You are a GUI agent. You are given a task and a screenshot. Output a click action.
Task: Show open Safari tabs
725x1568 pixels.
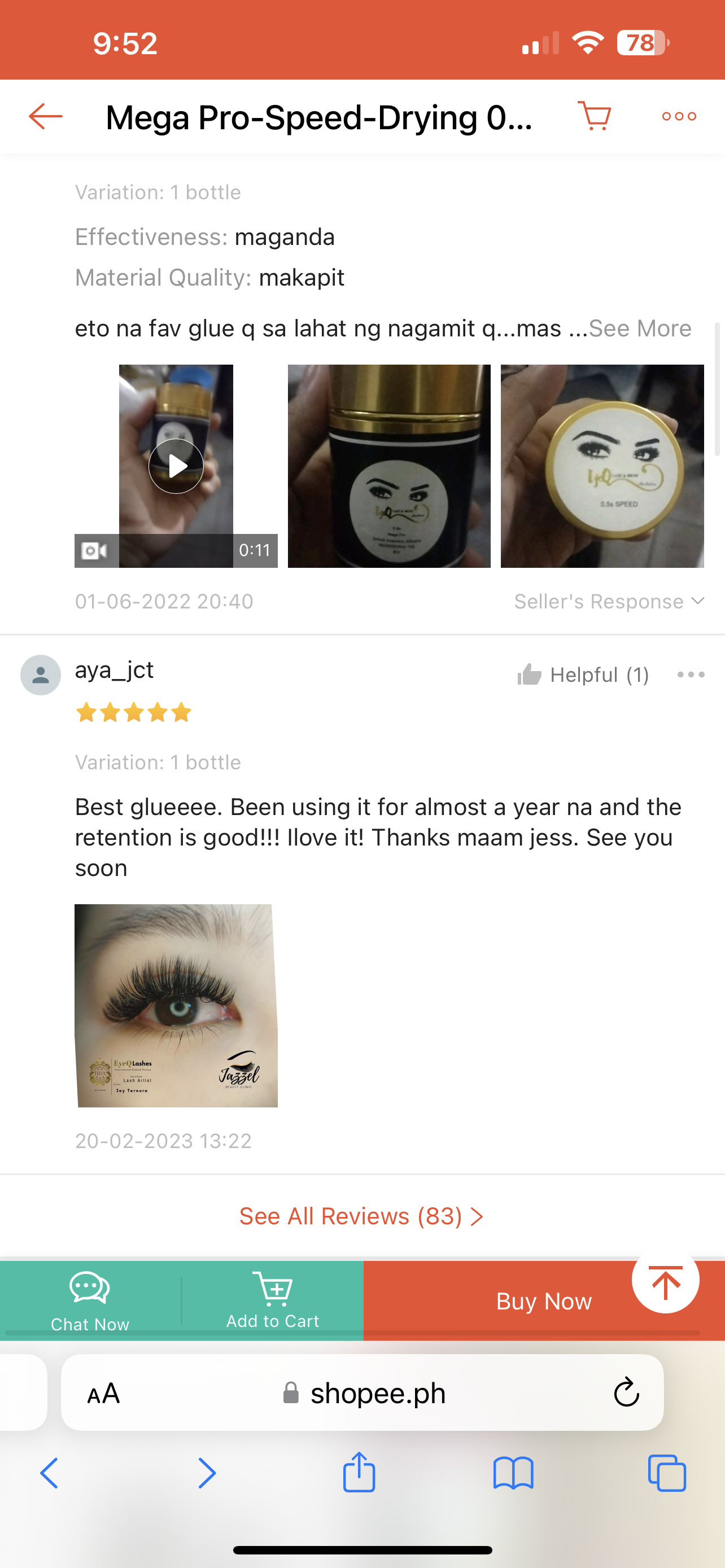tap(667, 1473)
